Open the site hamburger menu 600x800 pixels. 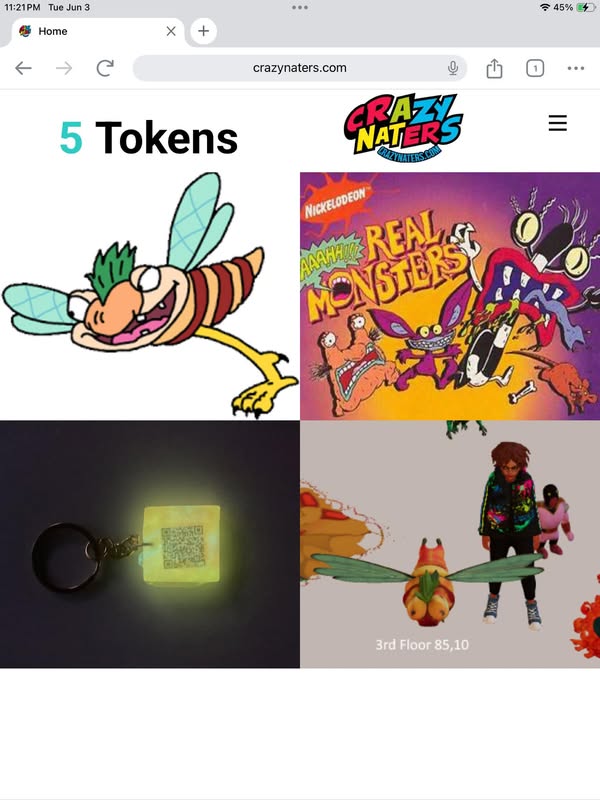pyautogui.click(x=558, y=123)
